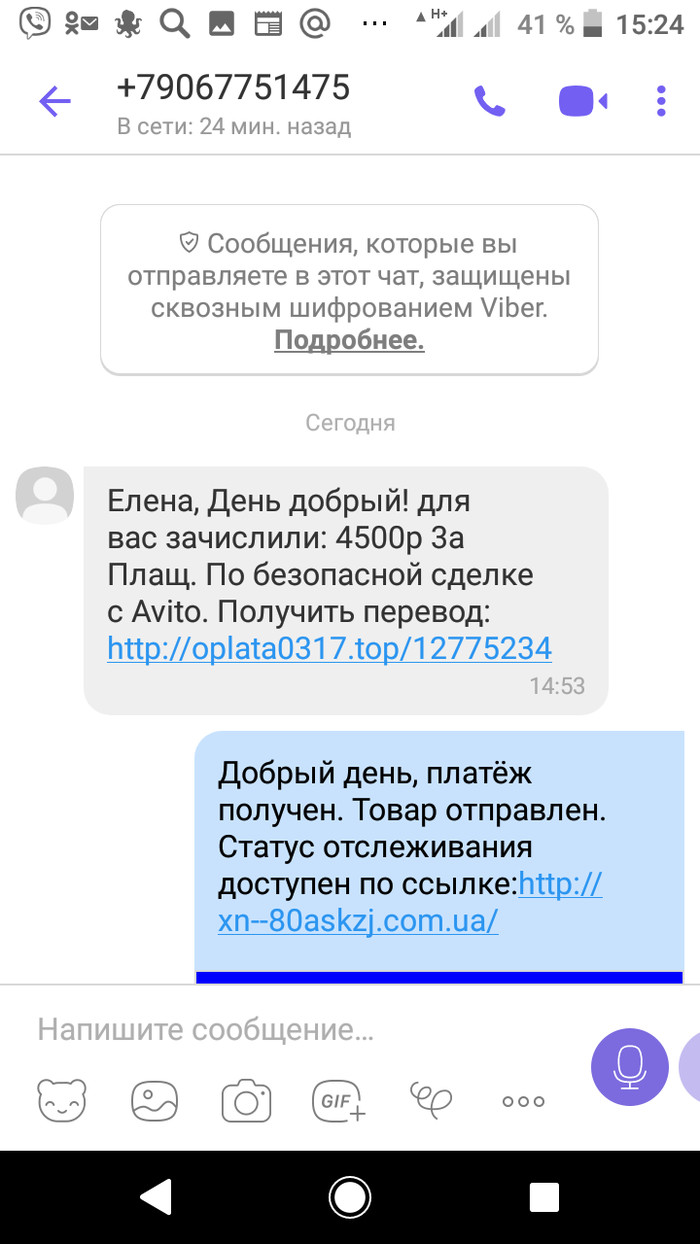Image resolution: width=700 pixels, height=1244 pixels.
Task: Start a video call with this contact
Action: tap(583, 101)
